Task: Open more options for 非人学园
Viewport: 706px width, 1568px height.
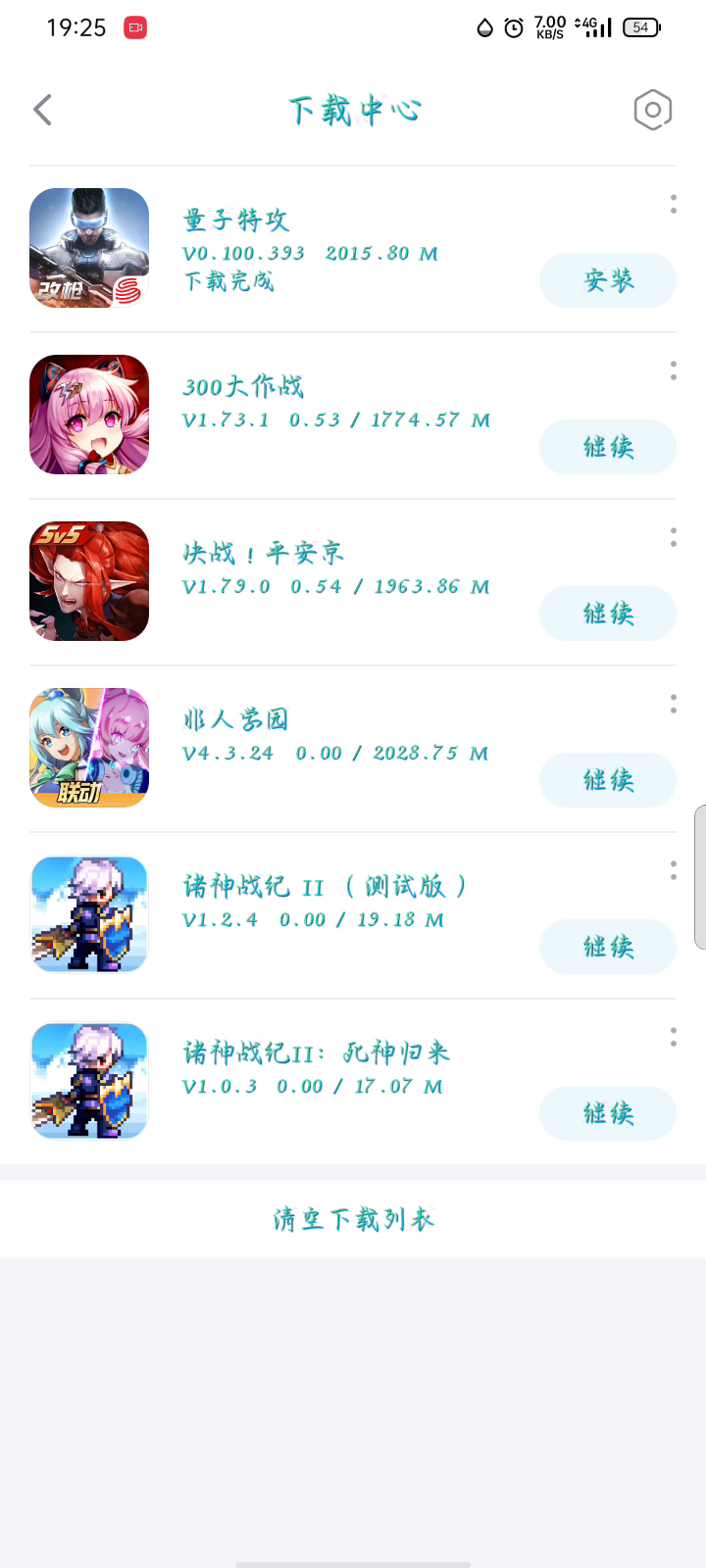Action: (x=673, y=704)
